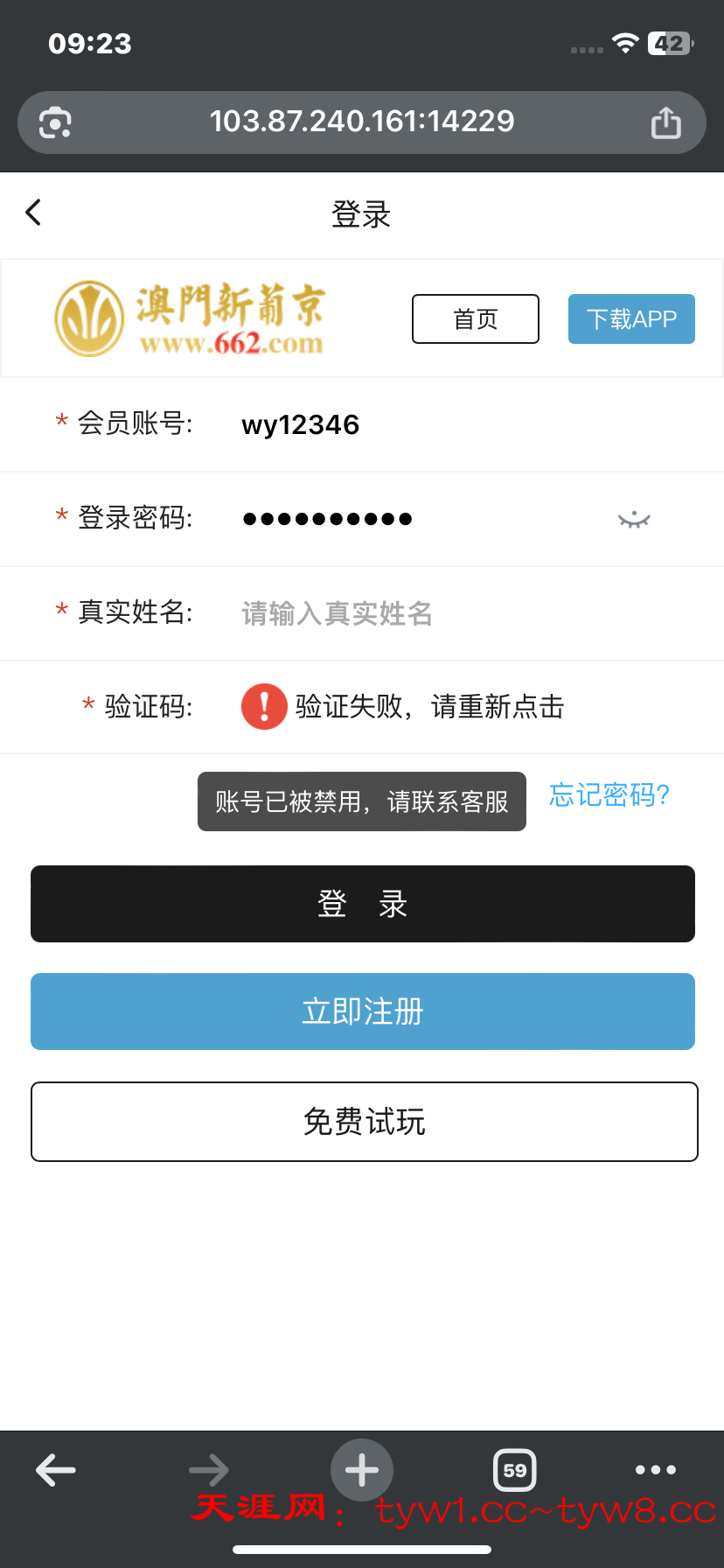724x1568 pixels.
Task: Navigate back with the browser toolbar arrow
Action: pyautogui.click(x=56, y=1470)
